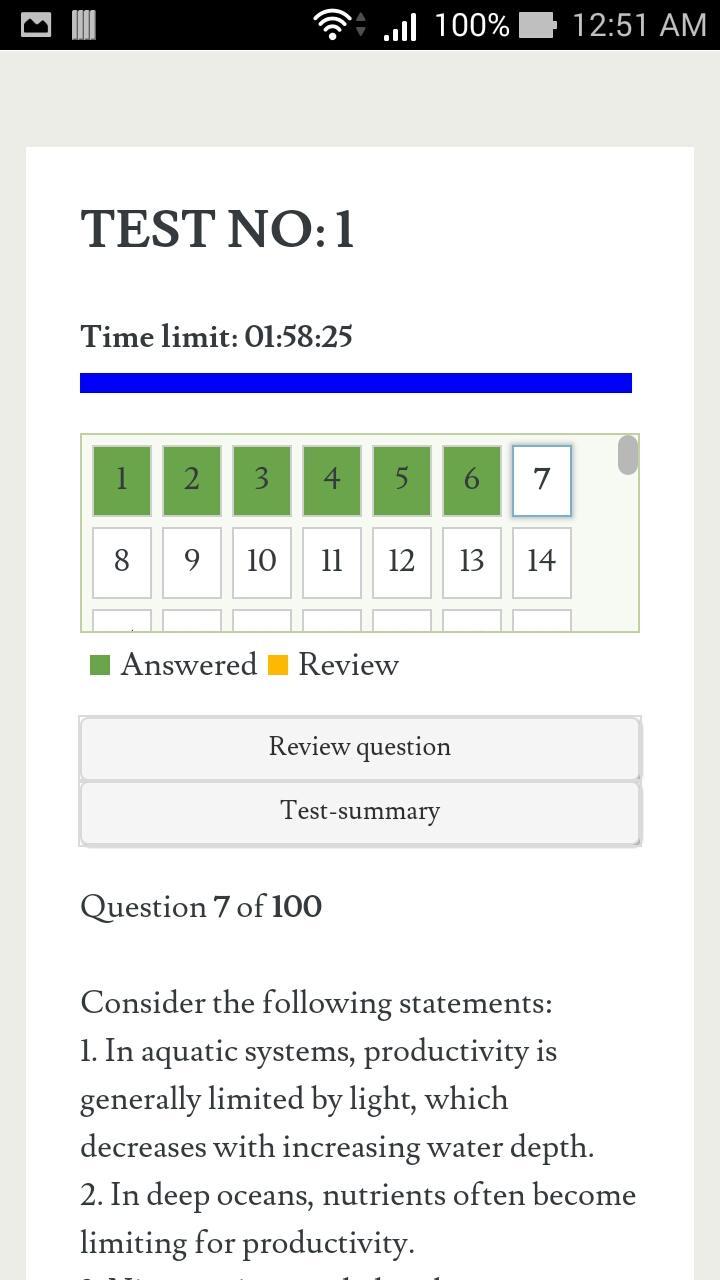This screenshot has height=1280, width=720.
Task: Tap the 100% battery percentage indicator
Action: point(470,24)
